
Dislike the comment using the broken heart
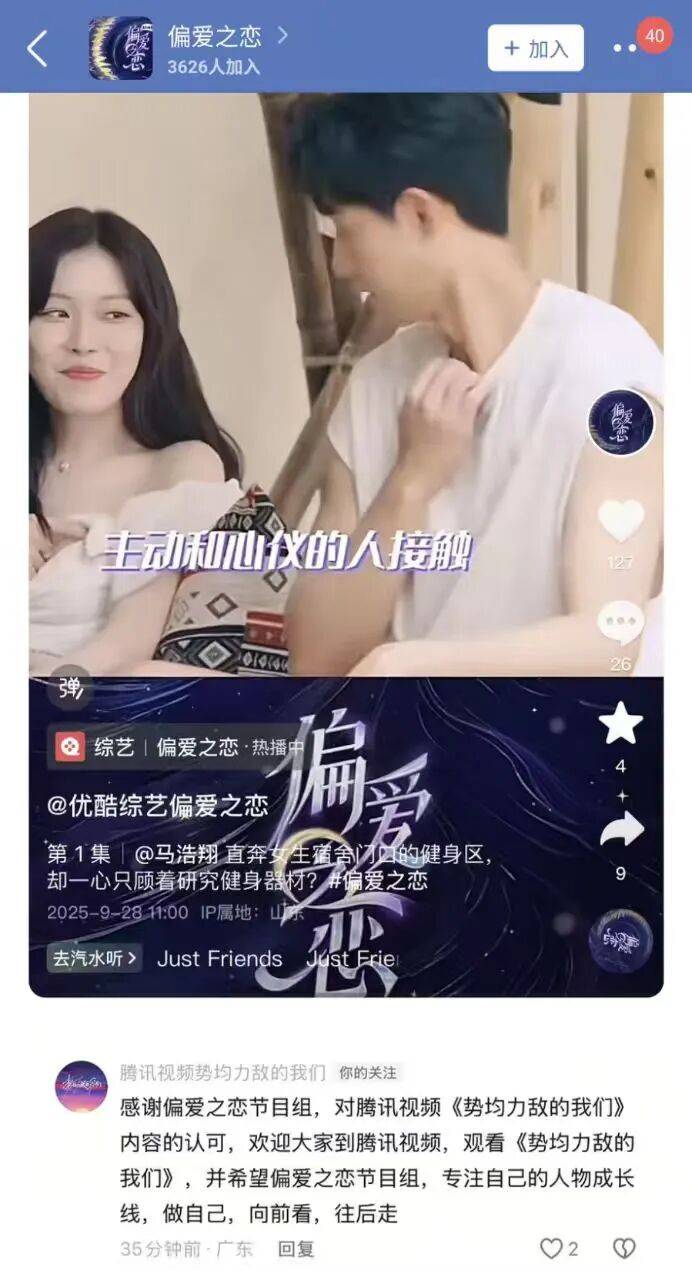624,1248
